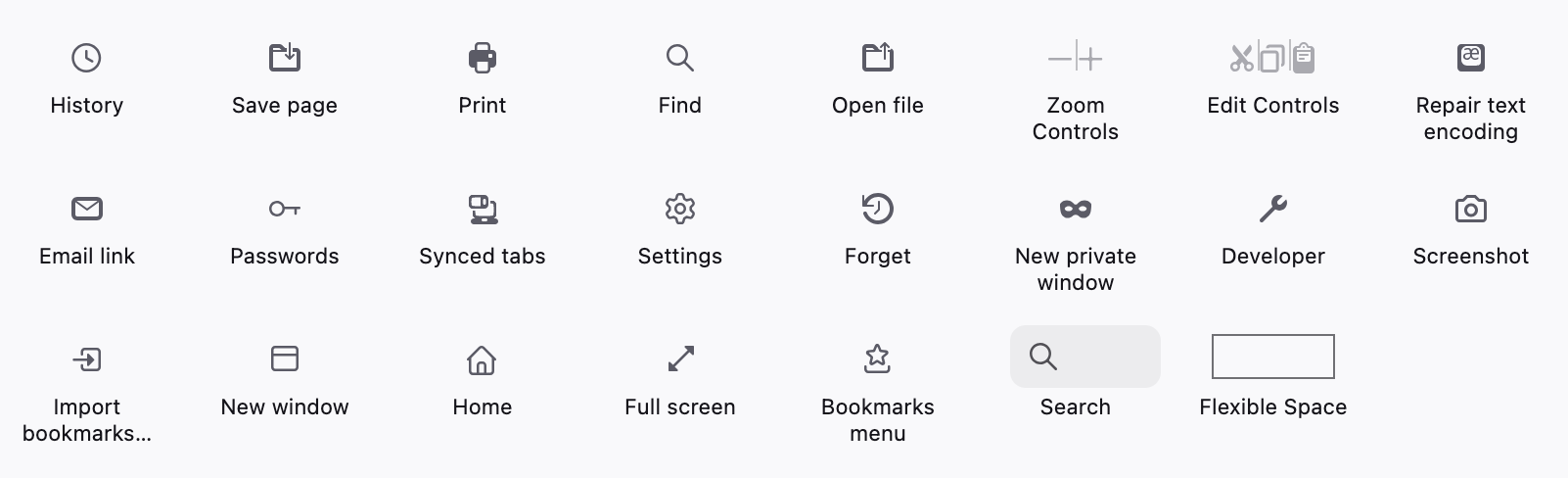Tap the Print item

[x=482, y=59]
